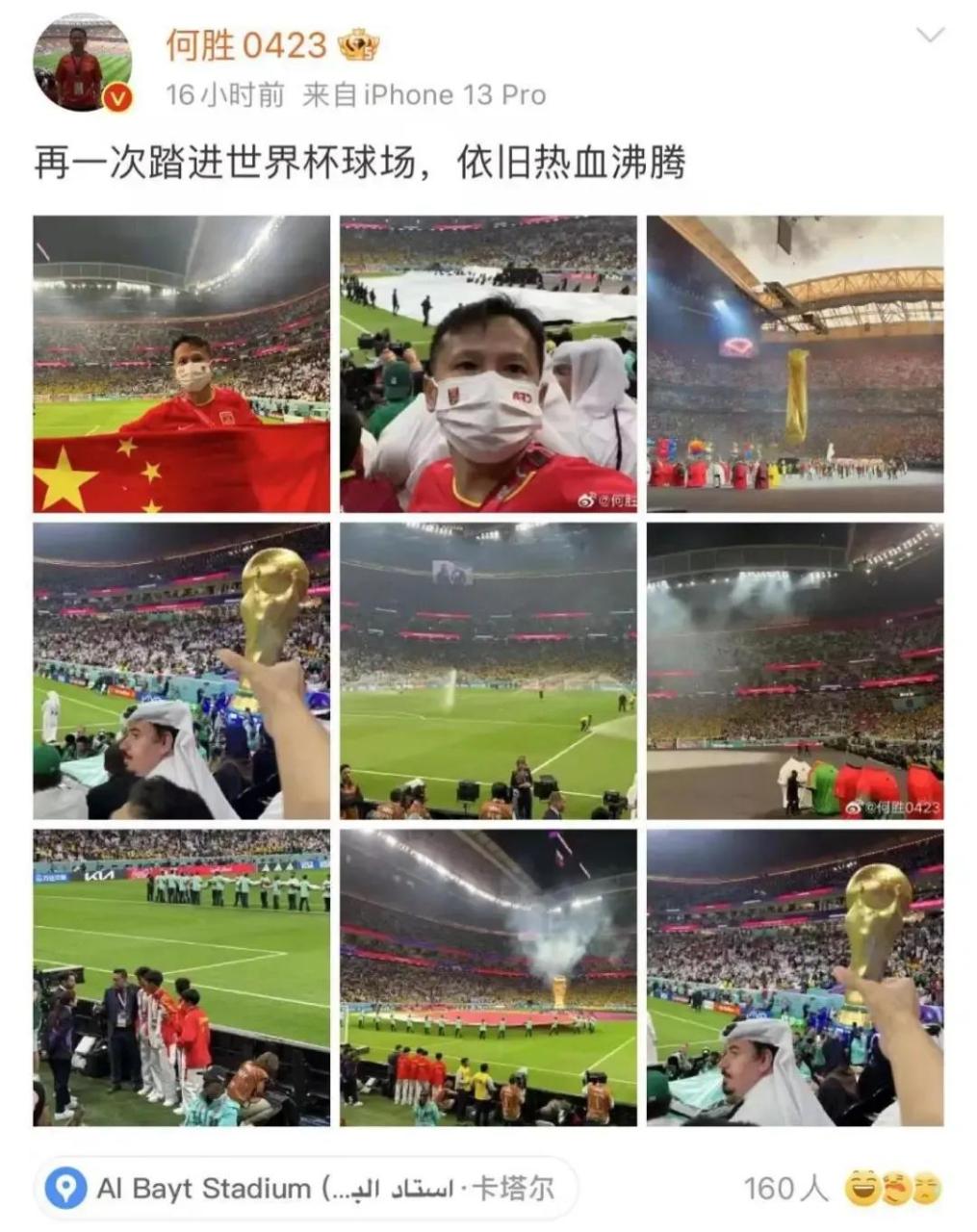The width and height of the screenshot is (977, 1232).
Task: Open middle-row photo of hand holding trophy
Action: pos(181,671)
